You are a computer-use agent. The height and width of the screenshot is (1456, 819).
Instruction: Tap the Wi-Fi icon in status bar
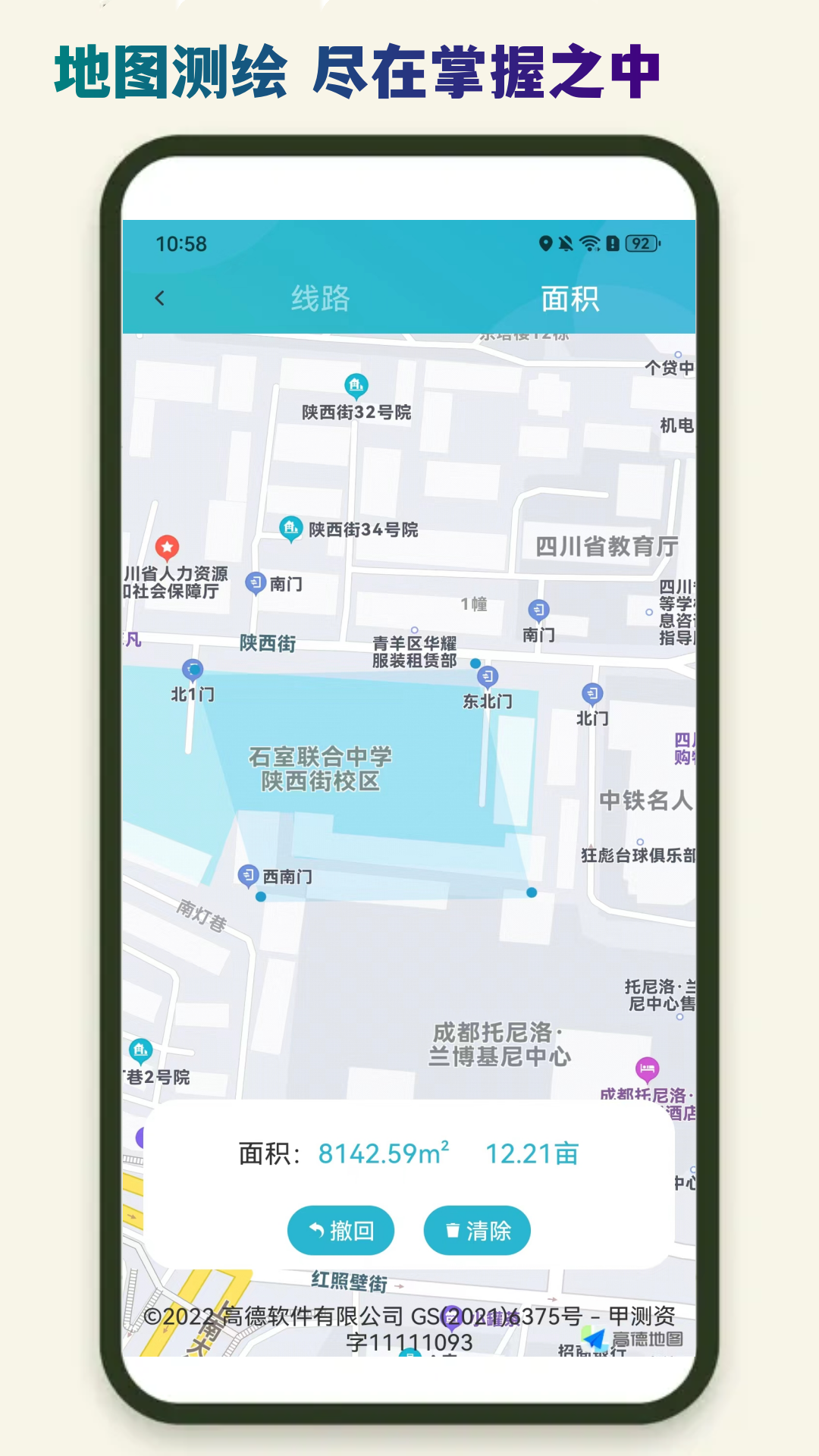588,243
